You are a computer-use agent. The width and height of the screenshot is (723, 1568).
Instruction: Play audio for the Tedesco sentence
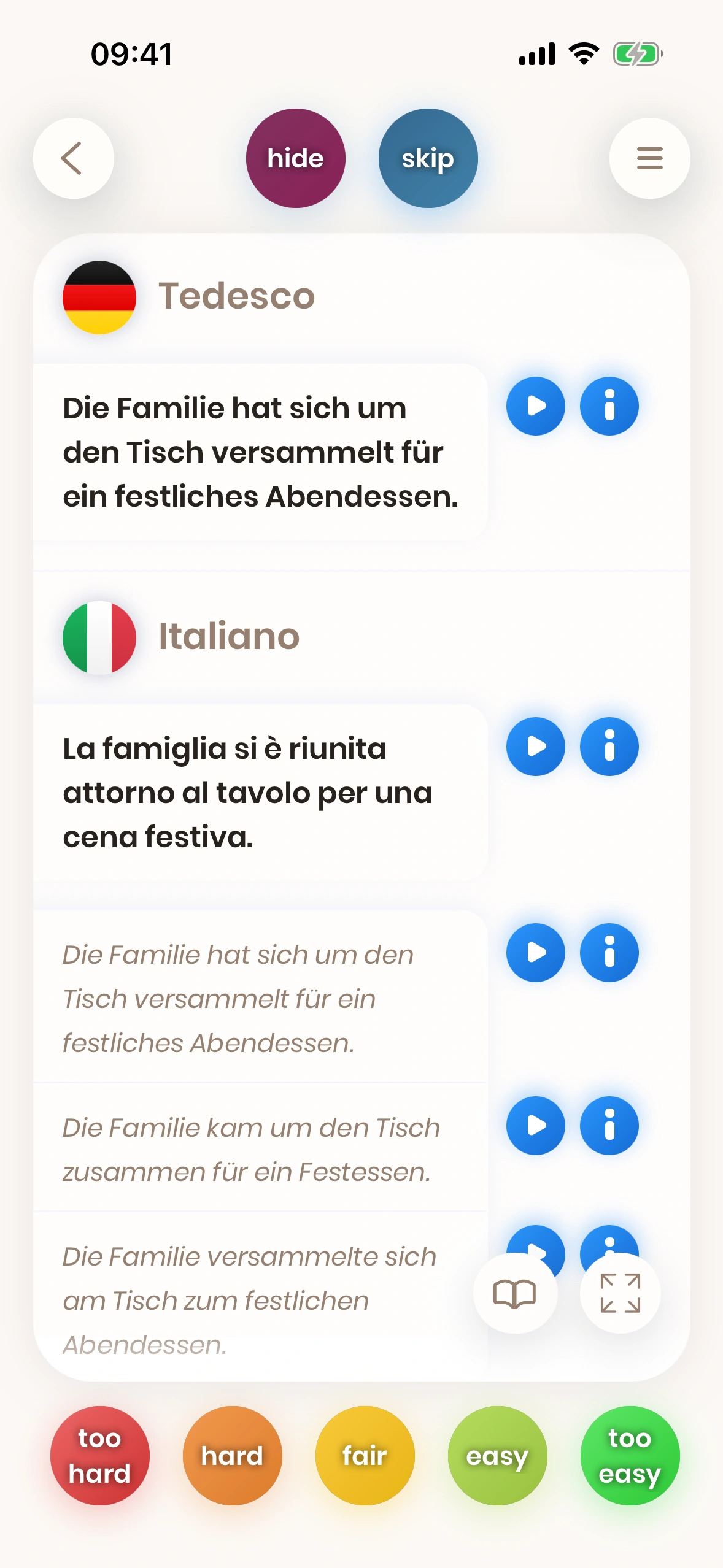[x=535, y=406]
